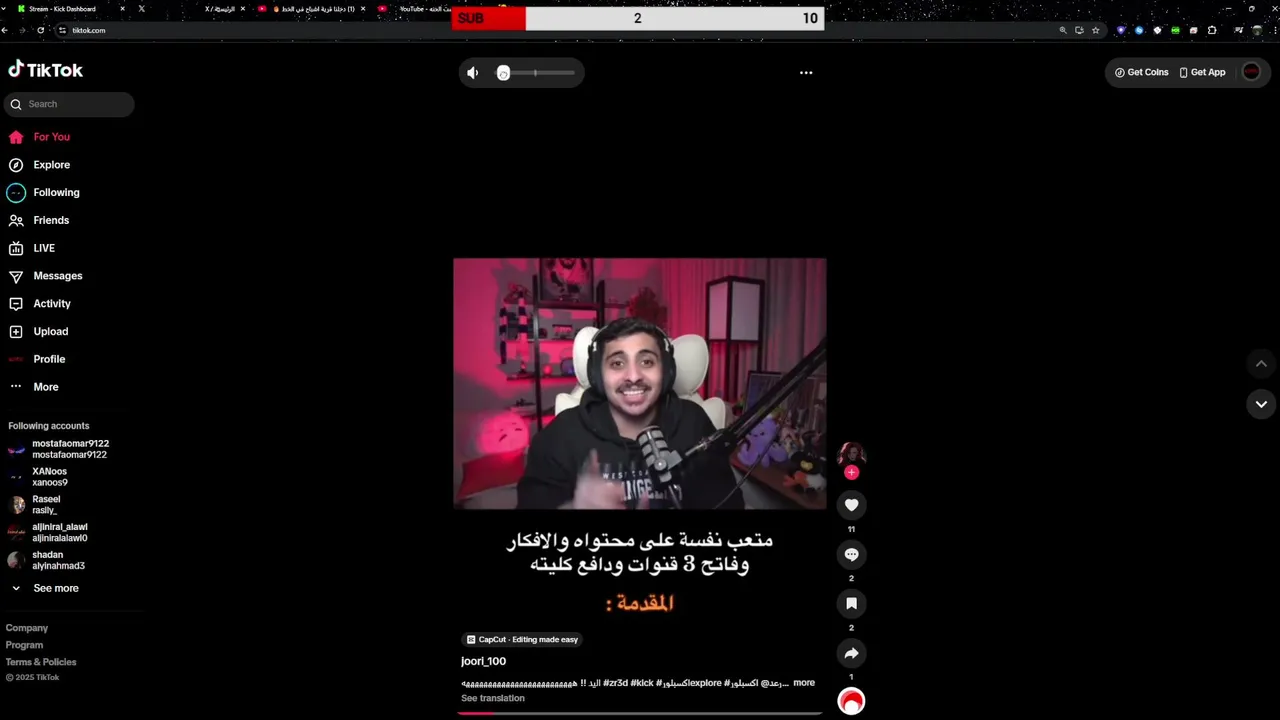This screenshot has height=720, width=1280.
Task: Switch to the Following feed
Action: point(56,193)
